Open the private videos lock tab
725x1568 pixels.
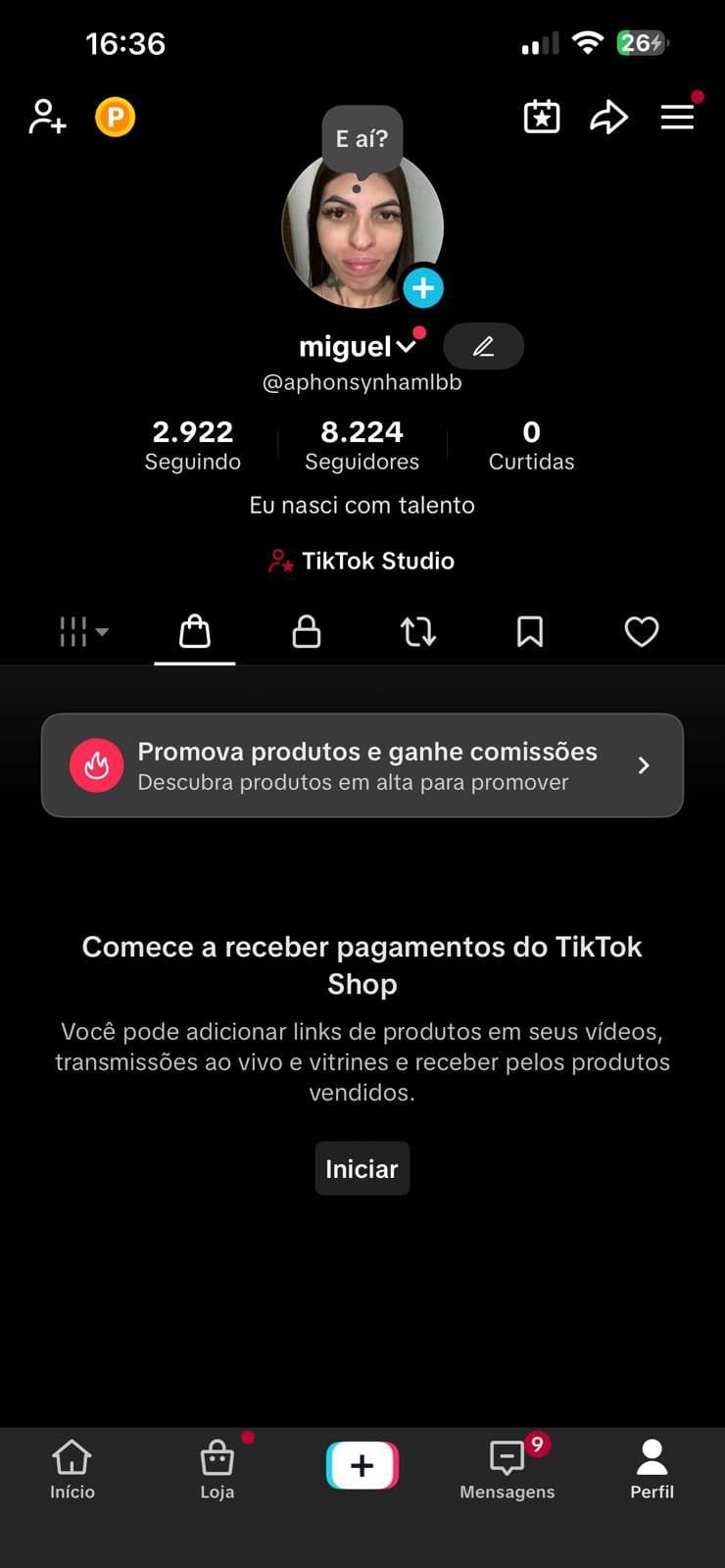click(x=306, y=632)
